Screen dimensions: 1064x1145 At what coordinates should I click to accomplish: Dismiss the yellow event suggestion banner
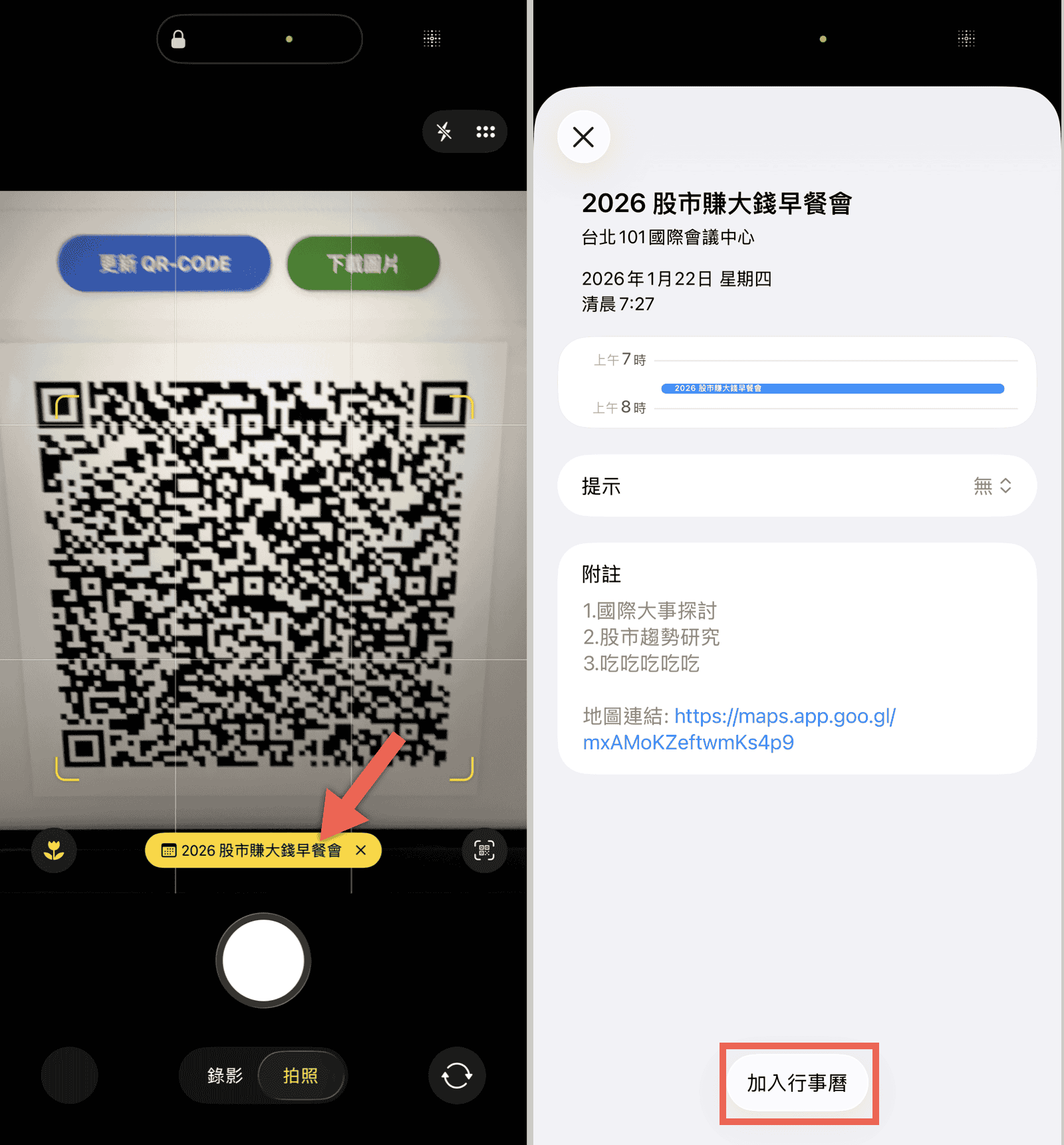(361, 850)
